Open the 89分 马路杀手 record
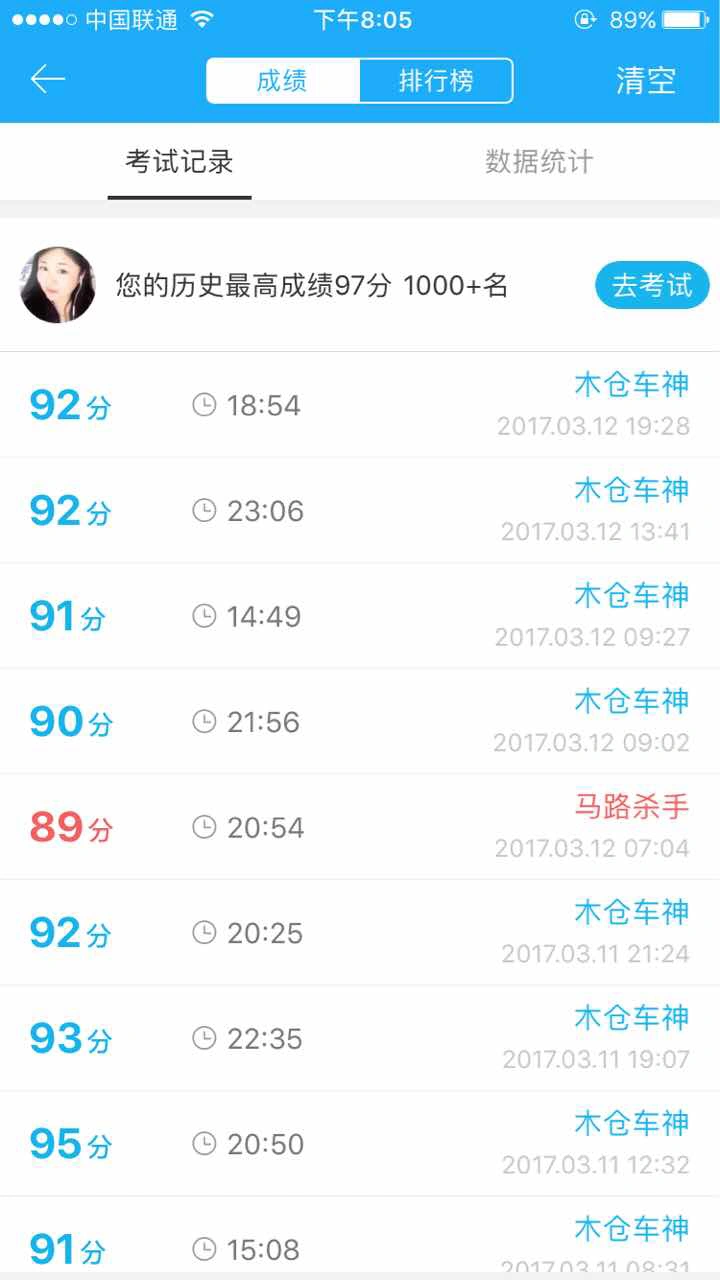Image resolution: width=720 pixels, height=1280 pixels. click(360, 827)
